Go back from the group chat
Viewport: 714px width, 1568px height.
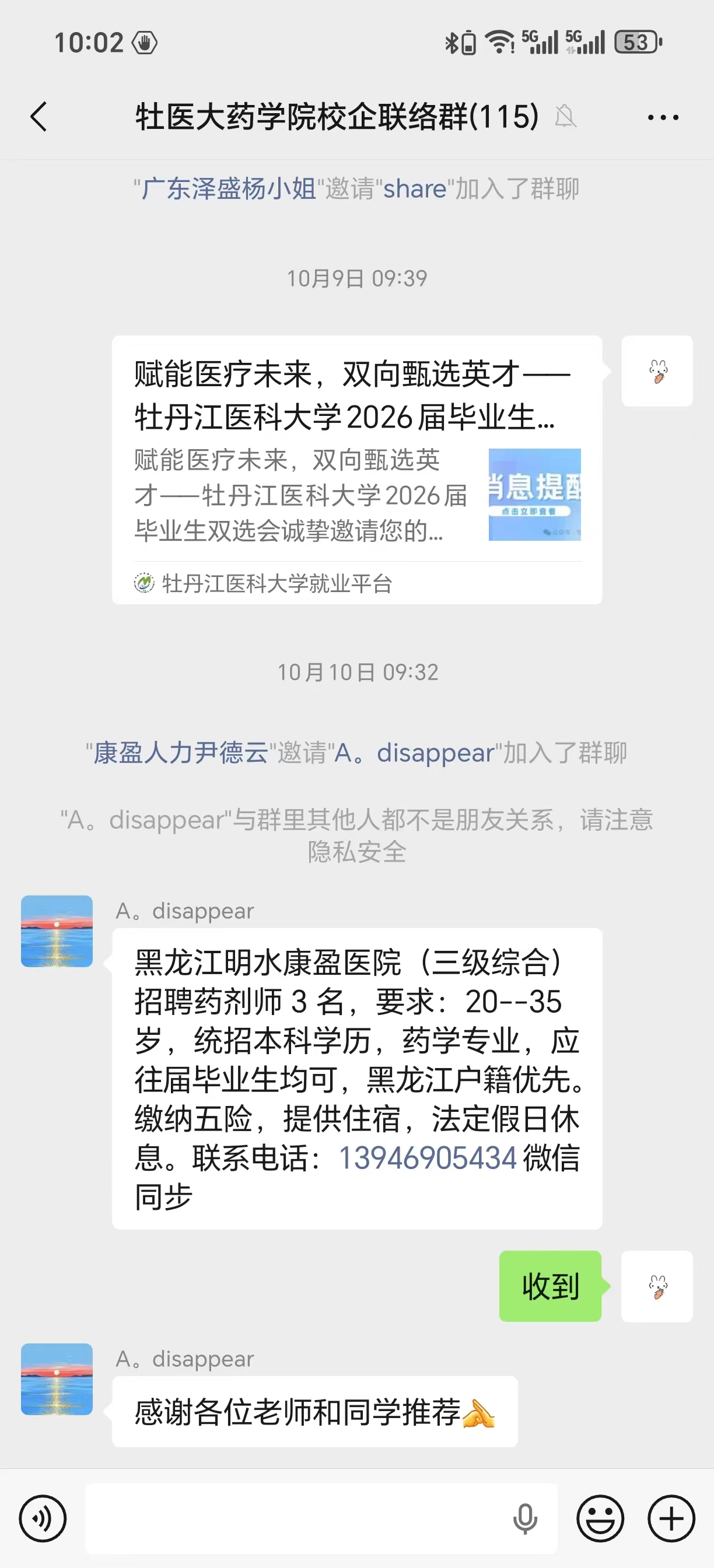39,116
